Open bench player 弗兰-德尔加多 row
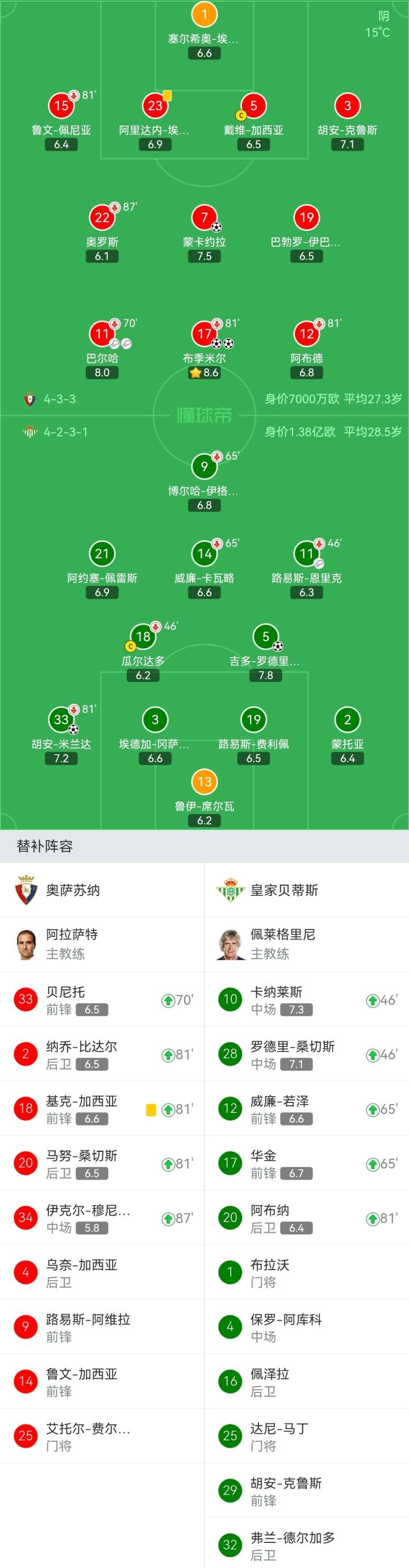This screenshot has height=1568, width=409. tap(306, 1545)
